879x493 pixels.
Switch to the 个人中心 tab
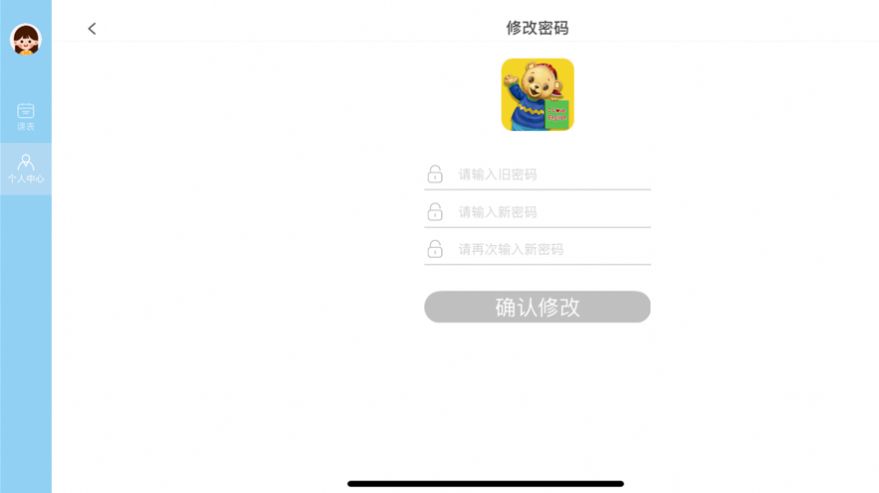tap(26, 168)
